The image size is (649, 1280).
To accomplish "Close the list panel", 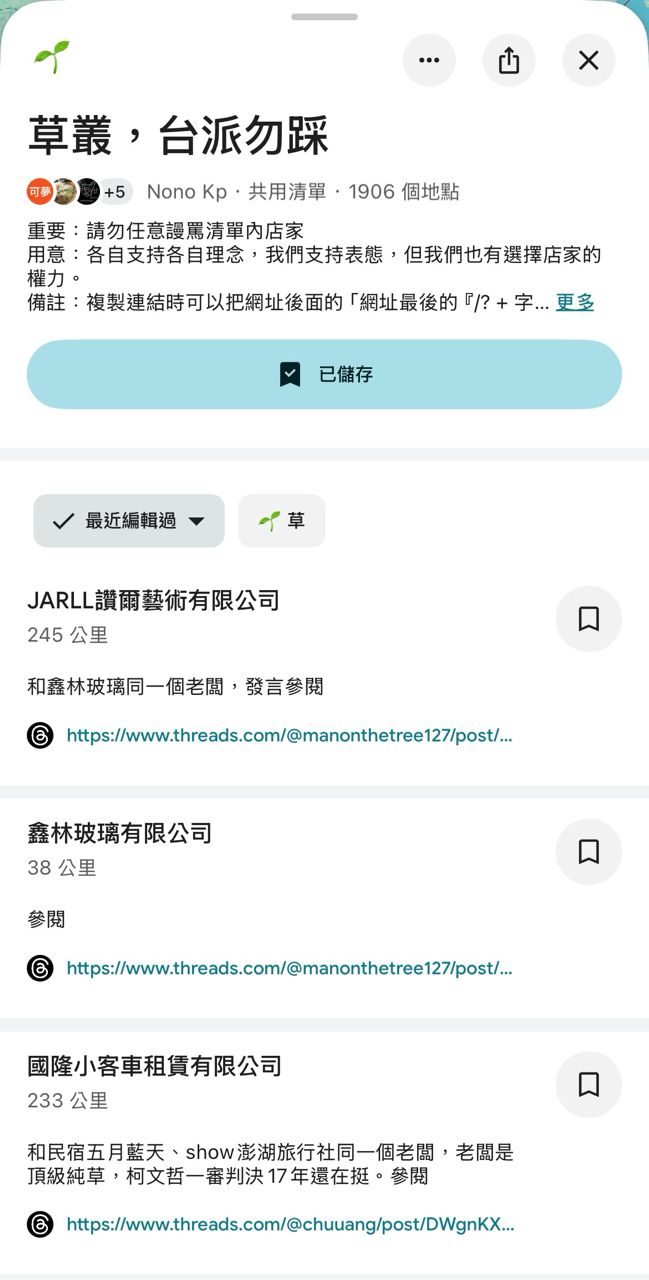I will 589,61.
